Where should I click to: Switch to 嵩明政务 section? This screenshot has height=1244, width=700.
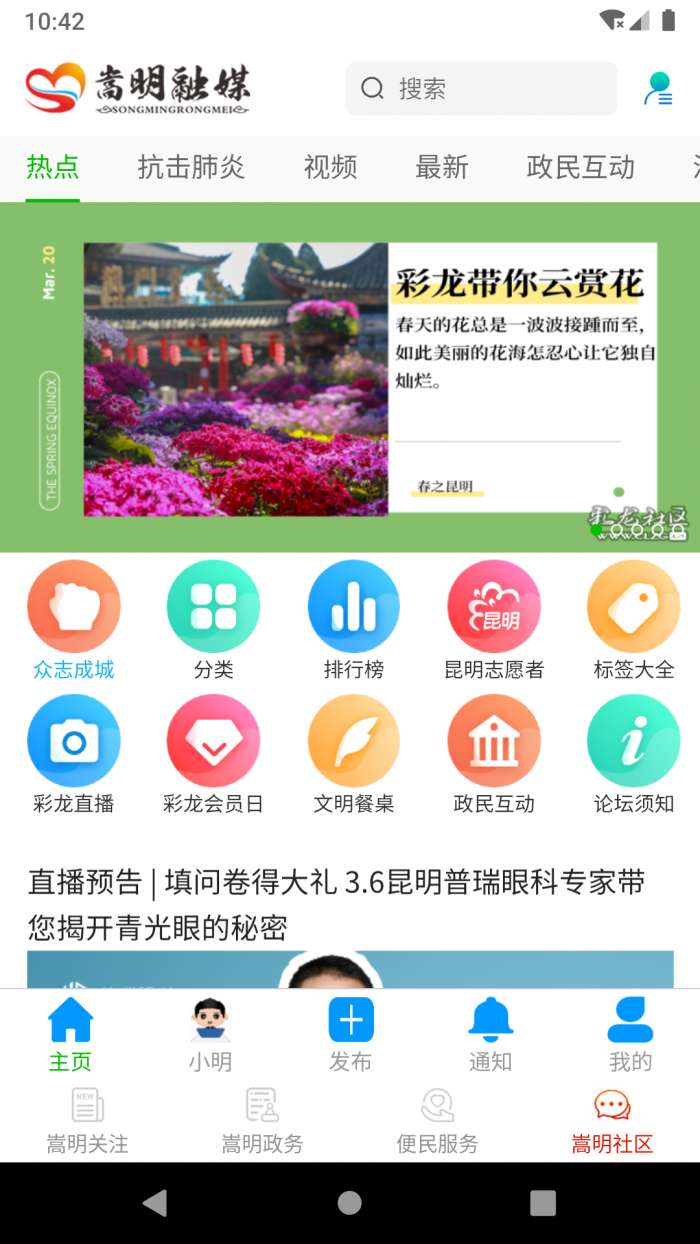click(262, 1122)
